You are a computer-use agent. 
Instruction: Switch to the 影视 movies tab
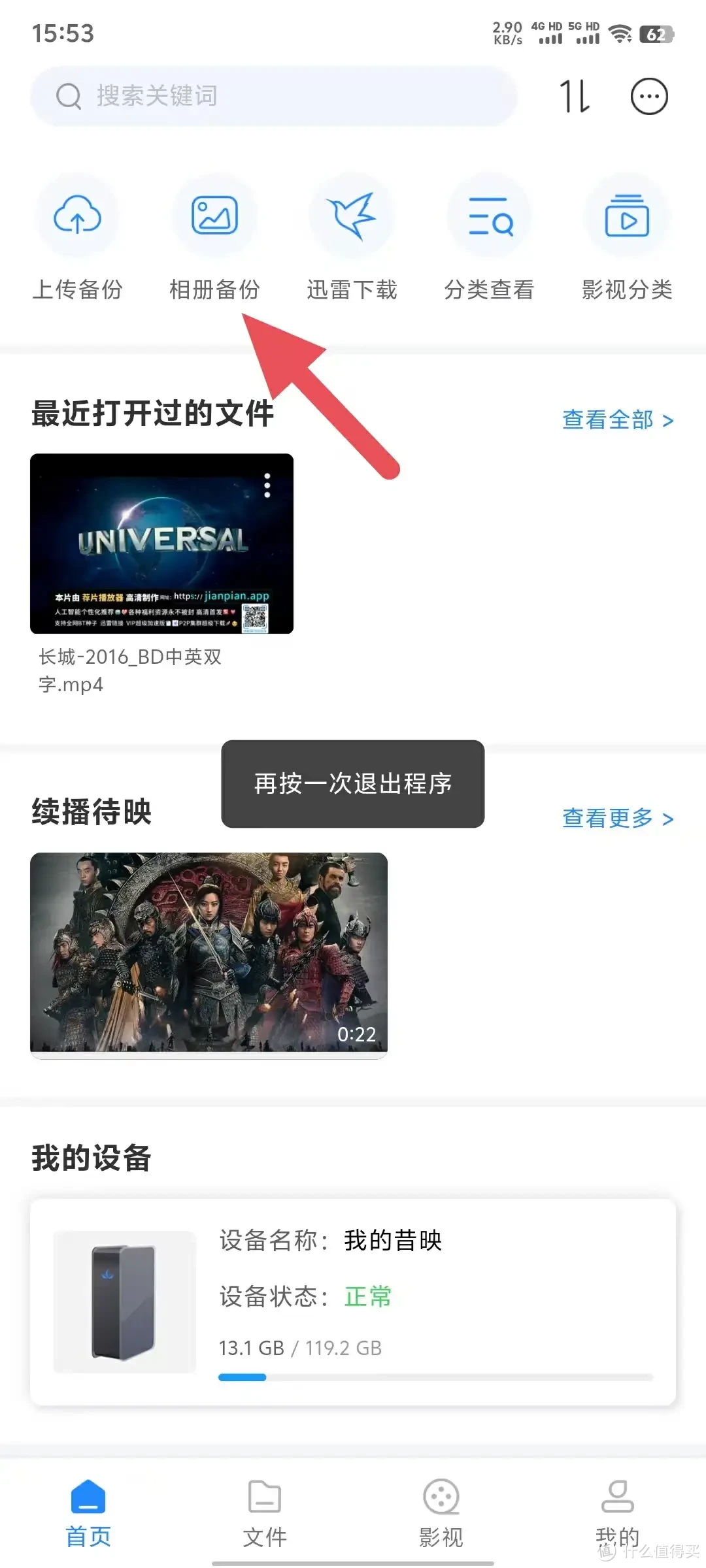[x=441, y=1509]
